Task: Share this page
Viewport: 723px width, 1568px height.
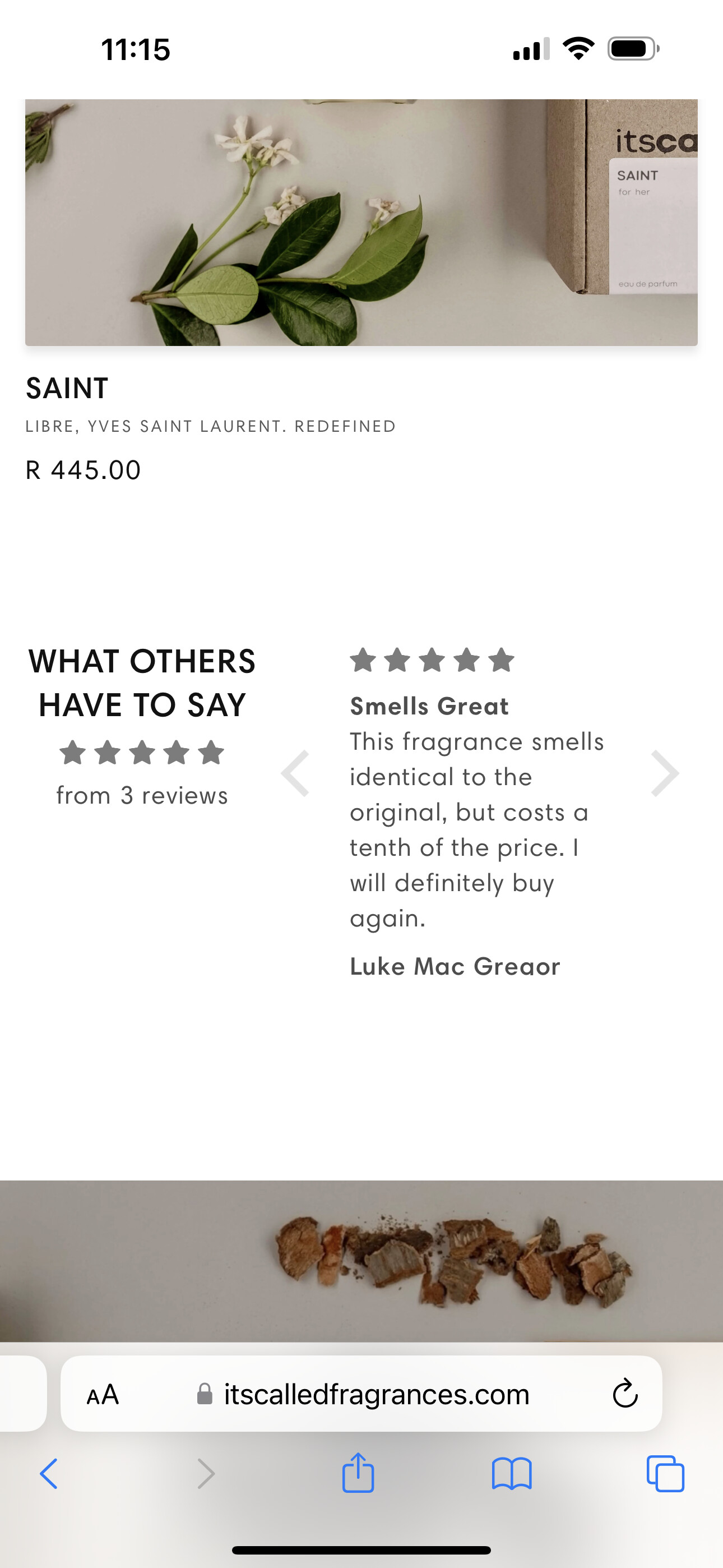Action: pyautogui.click(x=358, y=1474)
